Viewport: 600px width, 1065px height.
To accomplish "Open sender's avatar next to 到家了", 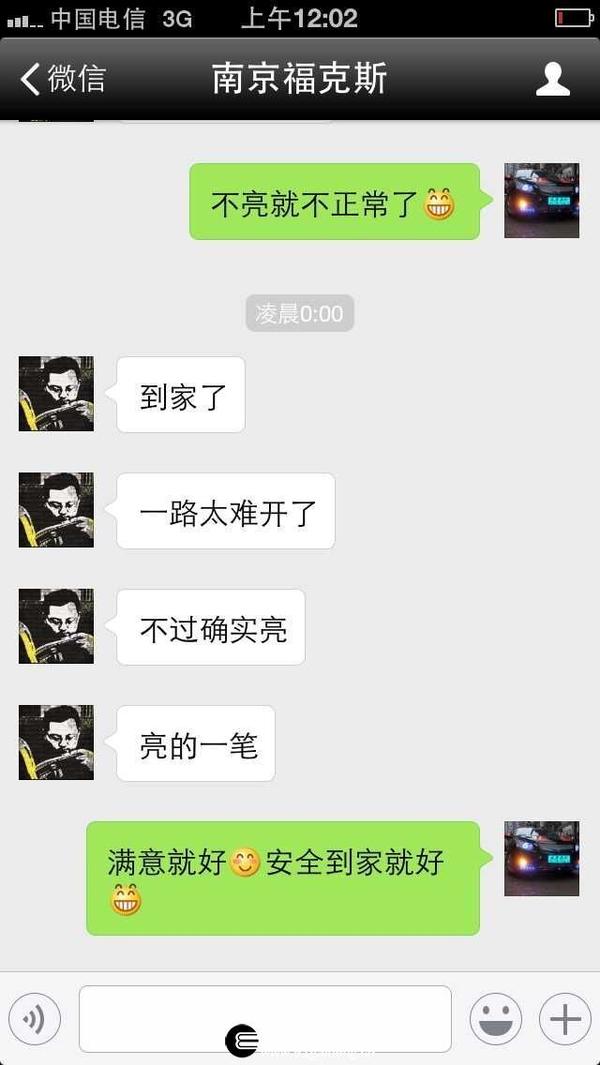I will 56,393.
